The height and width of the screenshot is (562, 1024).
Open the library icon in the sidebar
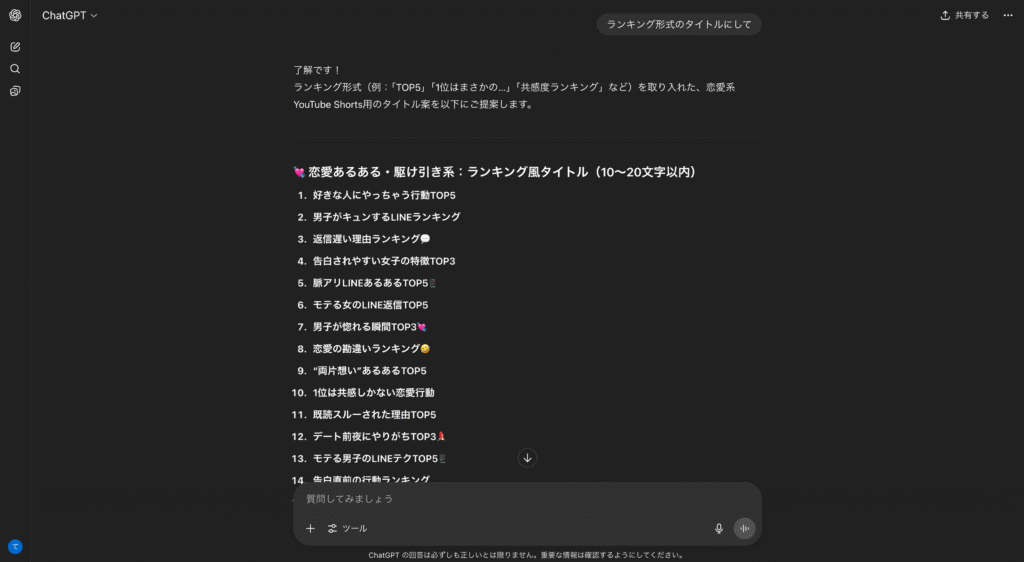coord(15,91)
